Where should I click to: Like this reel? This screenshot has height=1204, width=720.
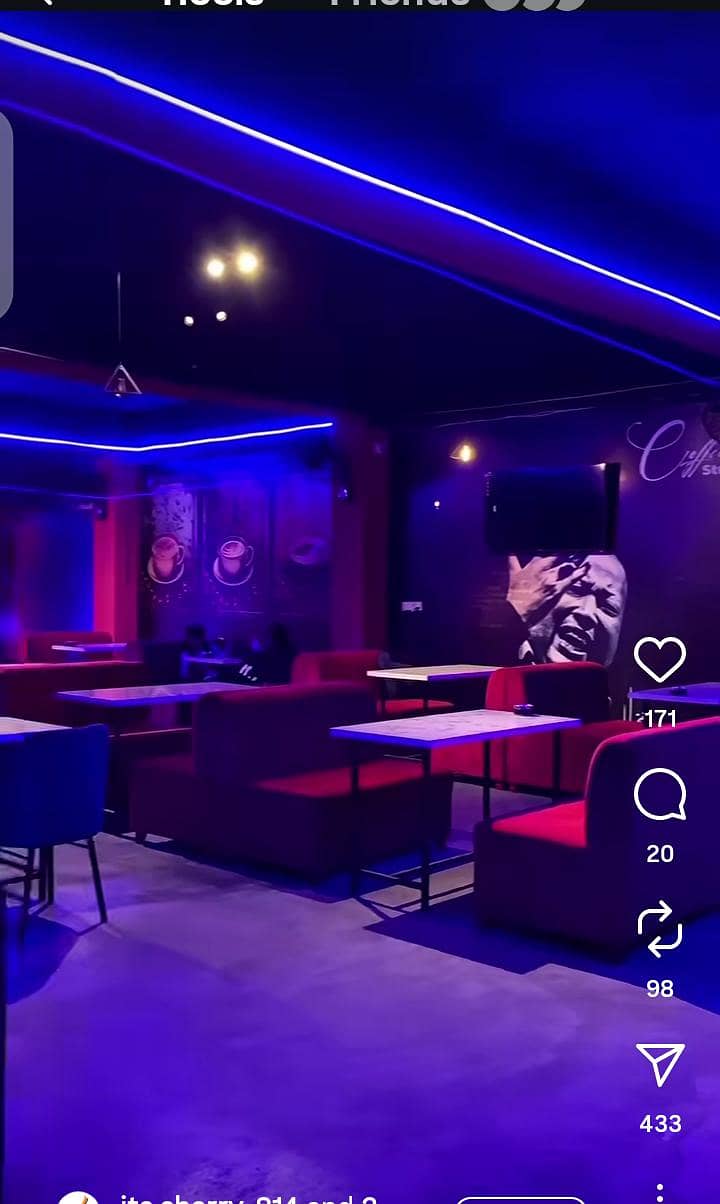tap(660, 660)
